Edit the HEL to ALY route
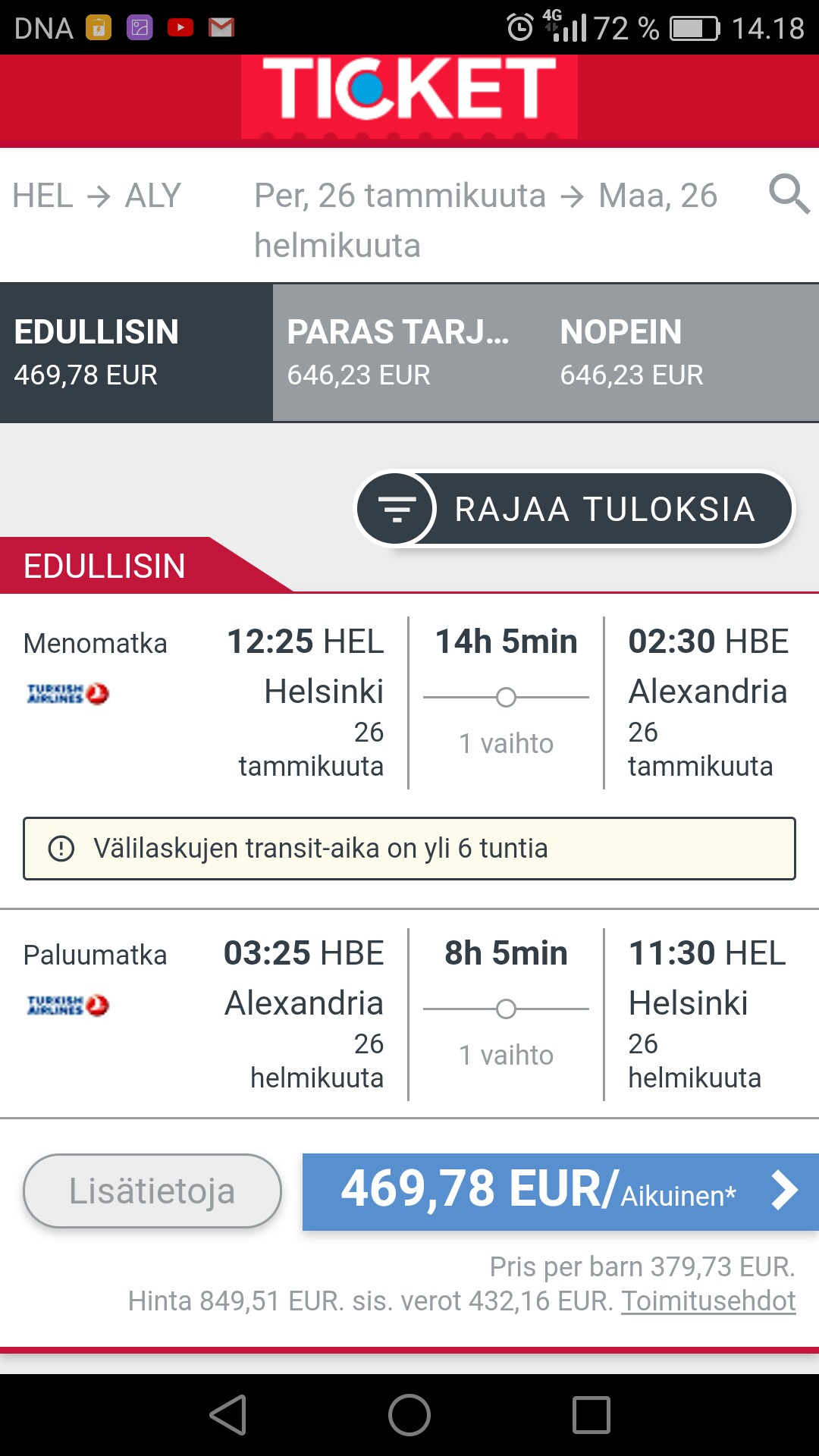This screenshot has height=1456, width=819. (x=96, y=196)
